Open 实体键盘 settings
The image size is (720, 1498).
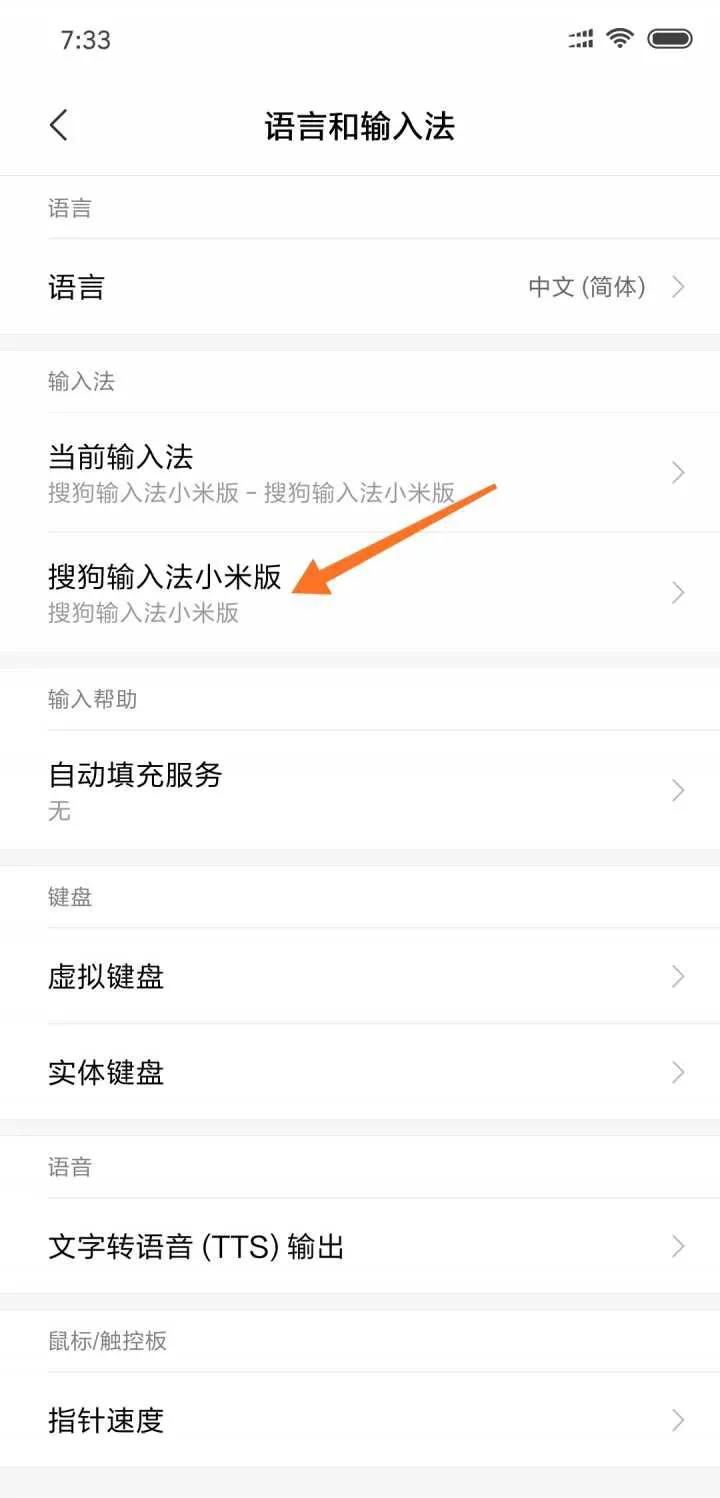tap(360, 1072)
